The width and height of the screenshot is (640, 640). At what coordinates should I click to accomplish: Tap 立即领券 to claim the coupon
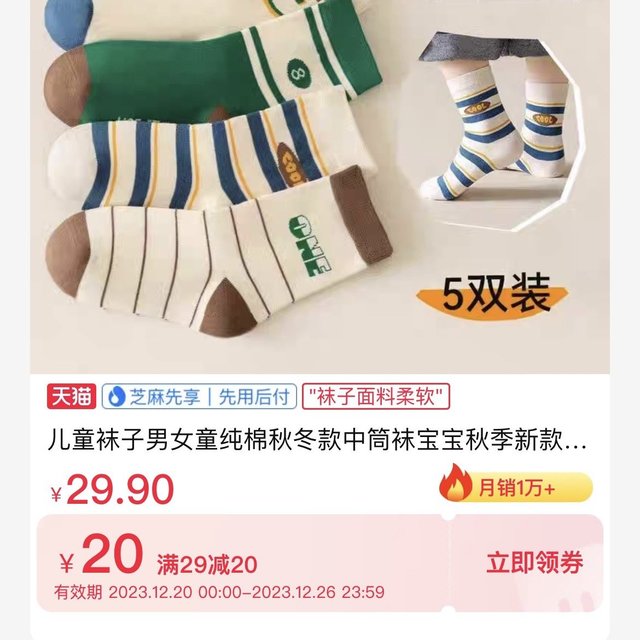click(534, 562)
